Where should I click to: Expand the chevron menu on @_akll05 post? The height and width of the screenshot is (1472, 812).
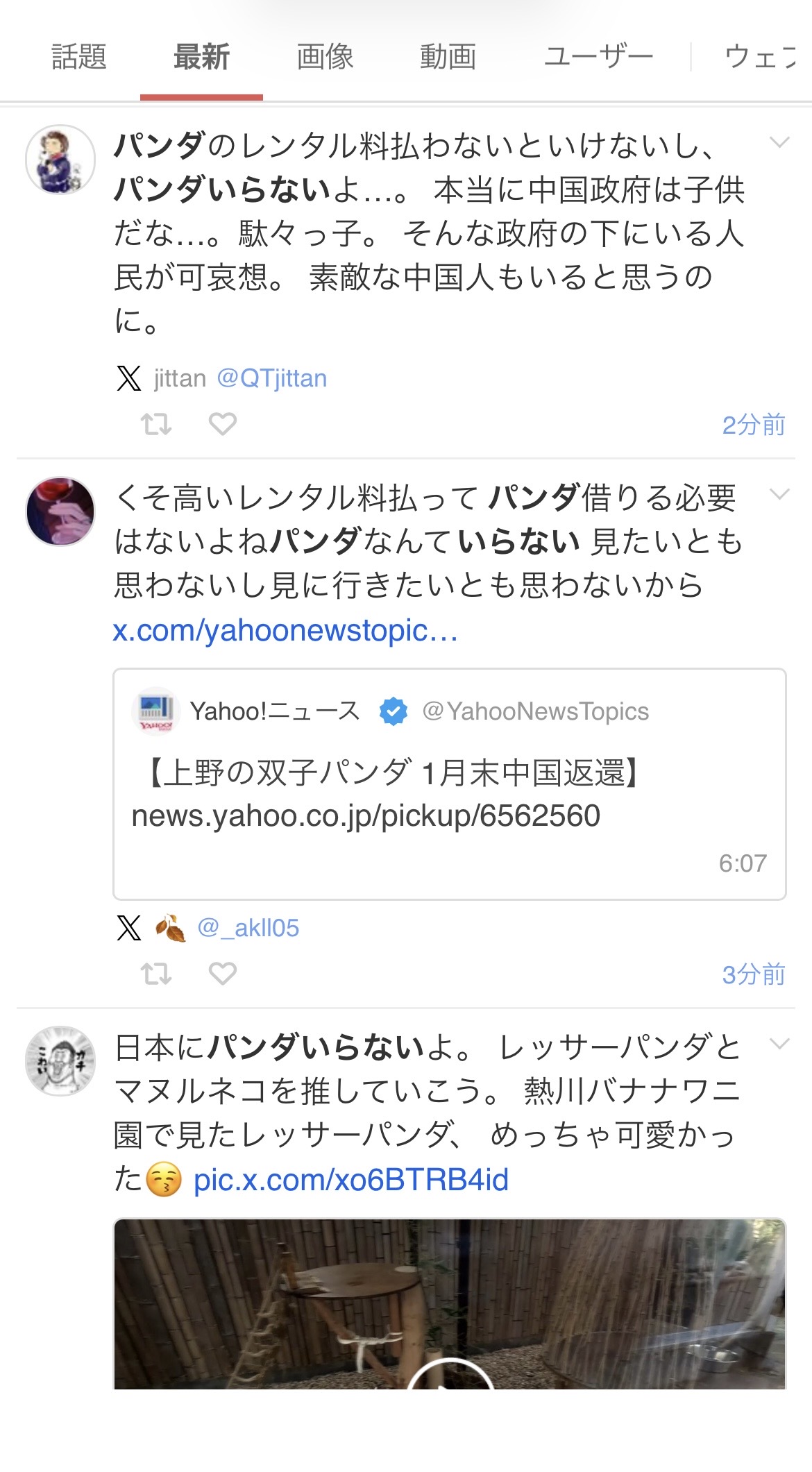(779, 494)
